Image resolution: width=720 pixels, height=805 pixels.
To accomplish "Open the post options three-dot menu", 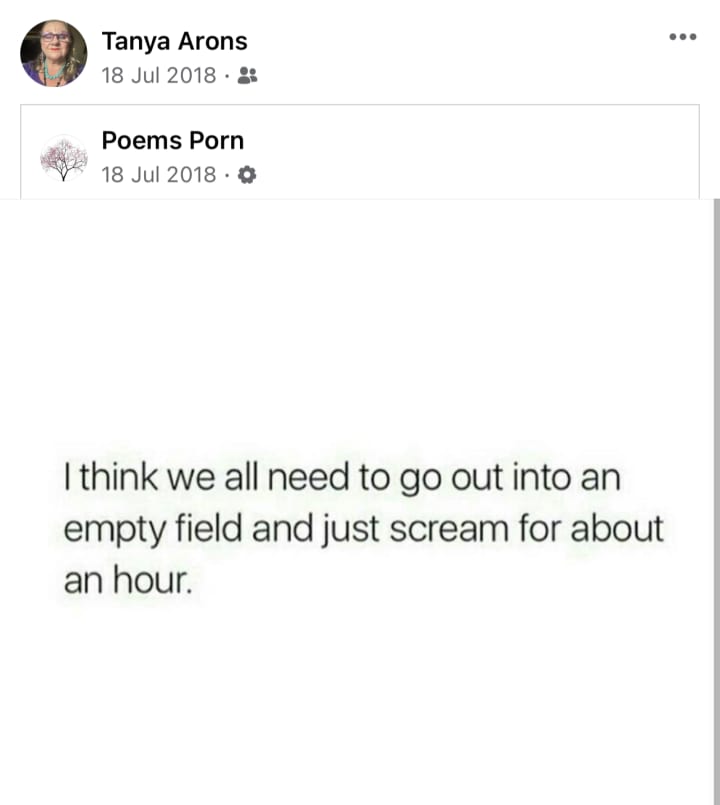I will click(x=681, y=38).
